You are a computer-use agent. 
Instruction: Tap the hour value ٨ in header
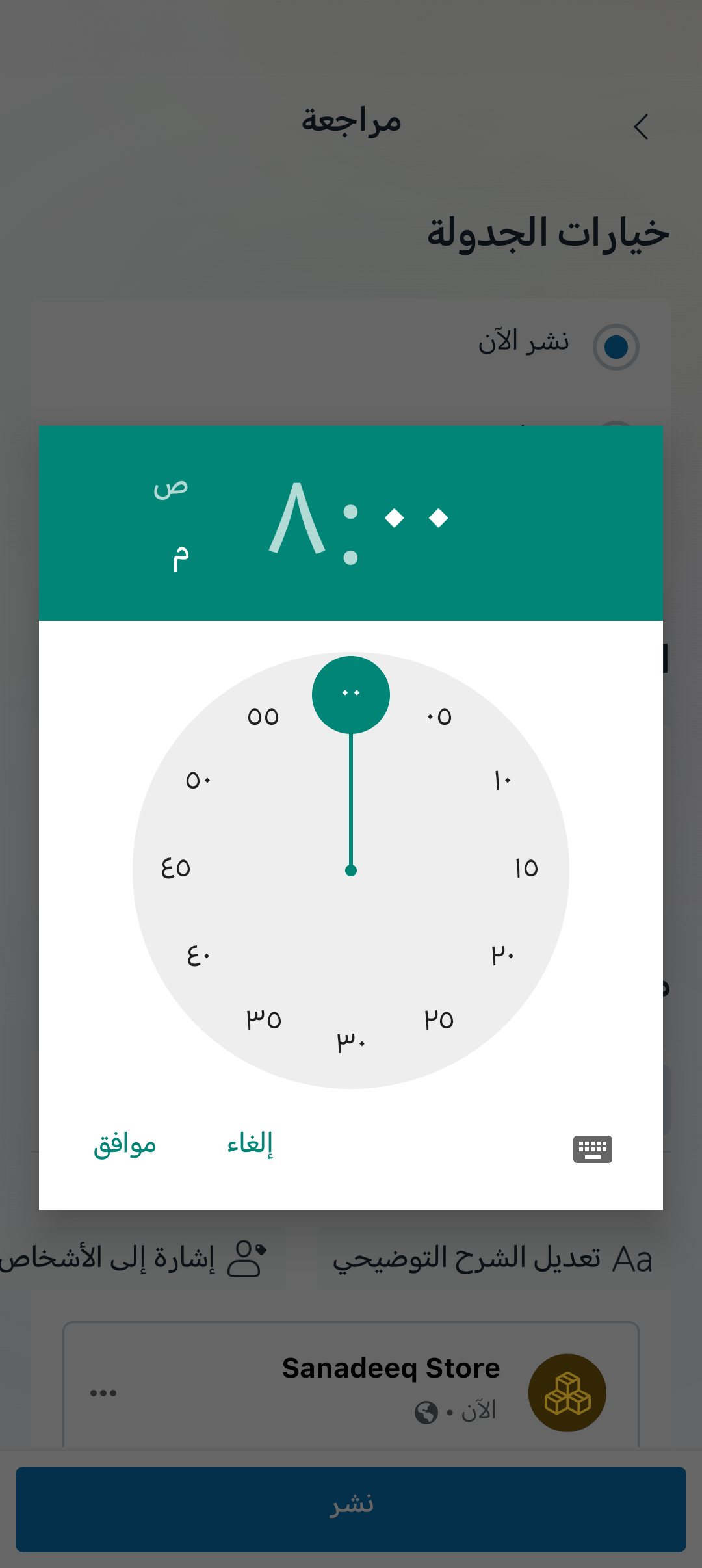pyautogui.click(x=297, y=519)
